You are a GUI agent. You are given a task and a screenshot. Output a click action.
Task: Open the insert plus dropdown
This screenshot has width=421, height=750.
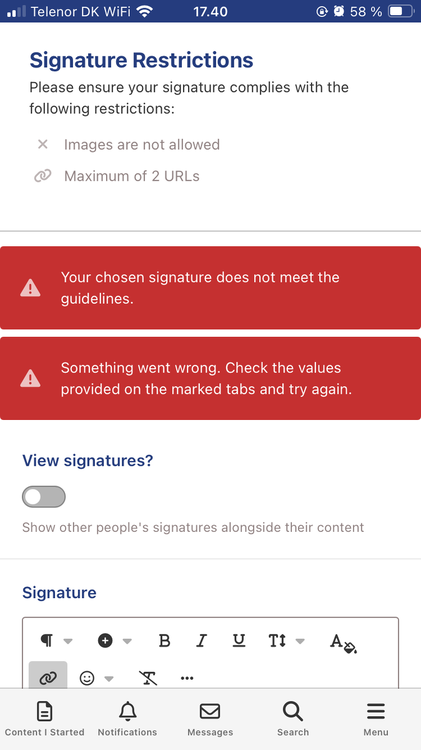[114, 641]
